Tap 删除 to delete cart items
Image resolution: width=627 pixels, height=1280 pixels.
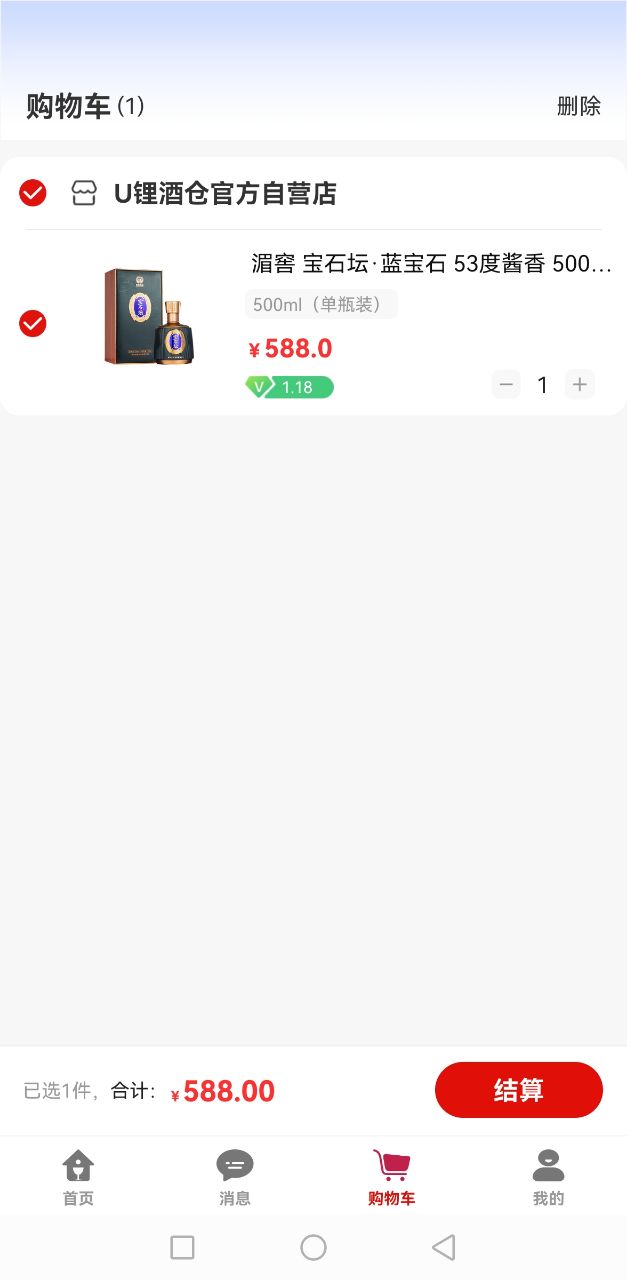pyautogui.click(x=578, y=106)
